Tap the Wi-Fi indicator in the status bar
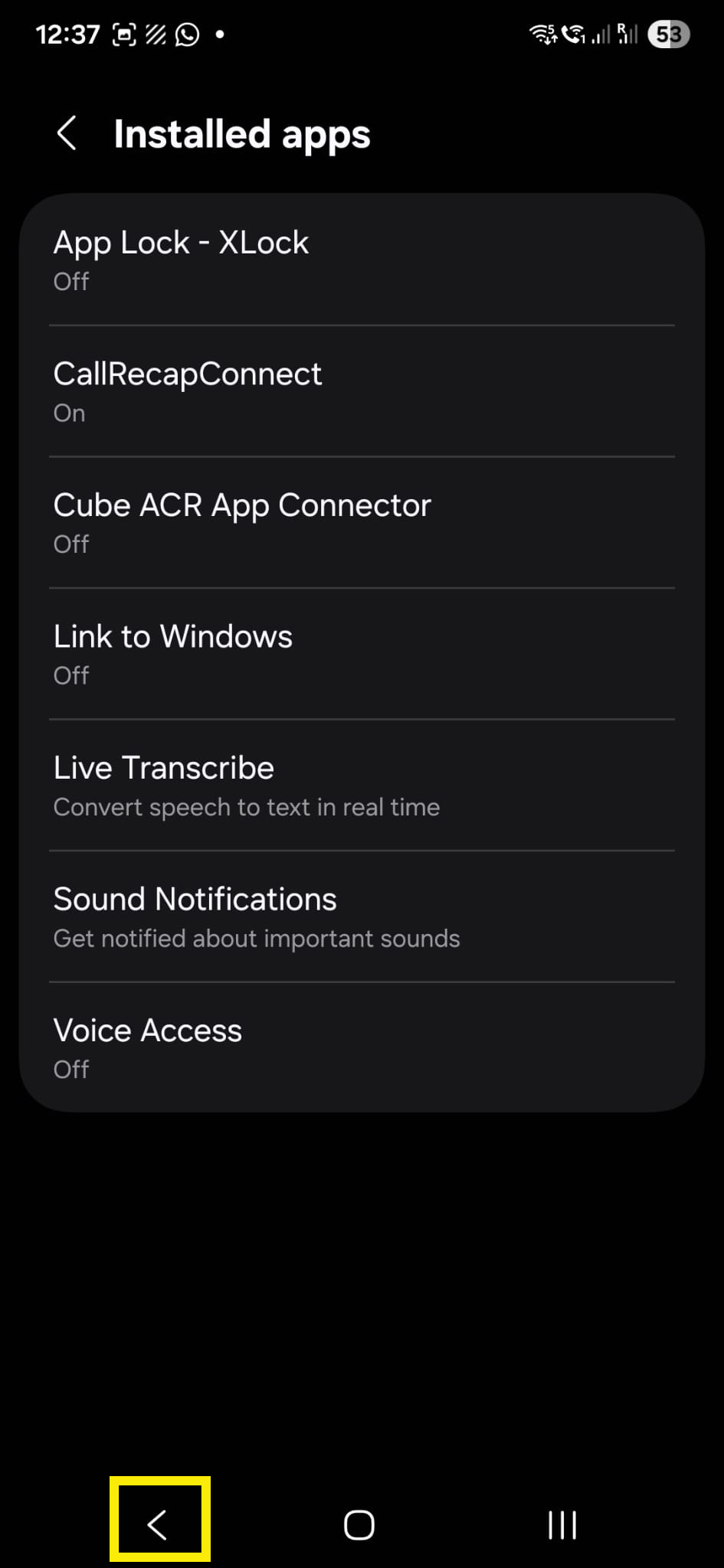 [x=541, y=34]
